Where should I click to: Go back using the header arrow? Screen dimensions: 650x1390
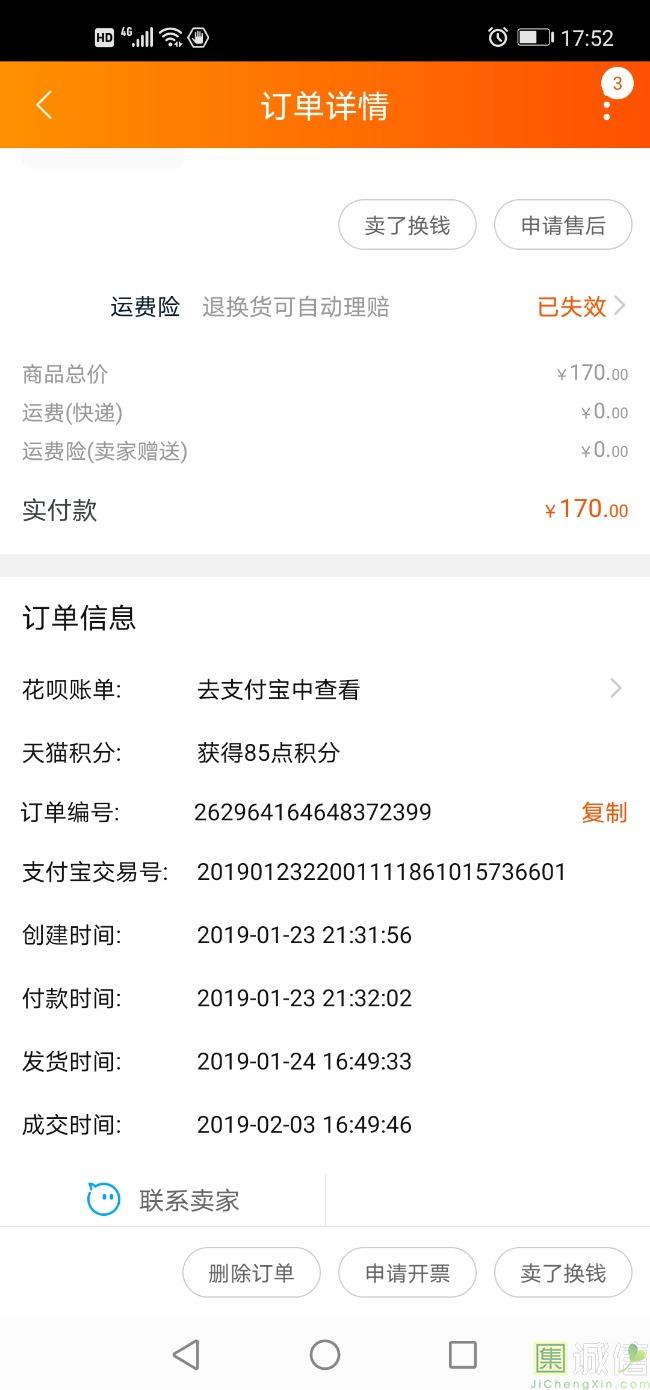(x=43, y=105)
